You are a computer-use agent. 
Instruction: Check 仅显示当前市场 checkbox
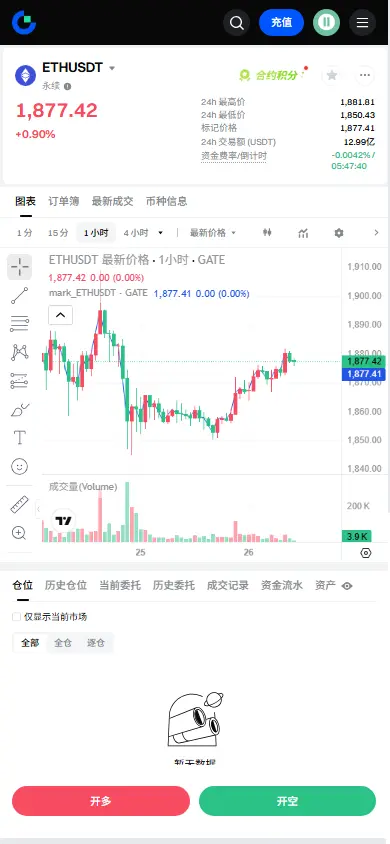tap(17, 617)
